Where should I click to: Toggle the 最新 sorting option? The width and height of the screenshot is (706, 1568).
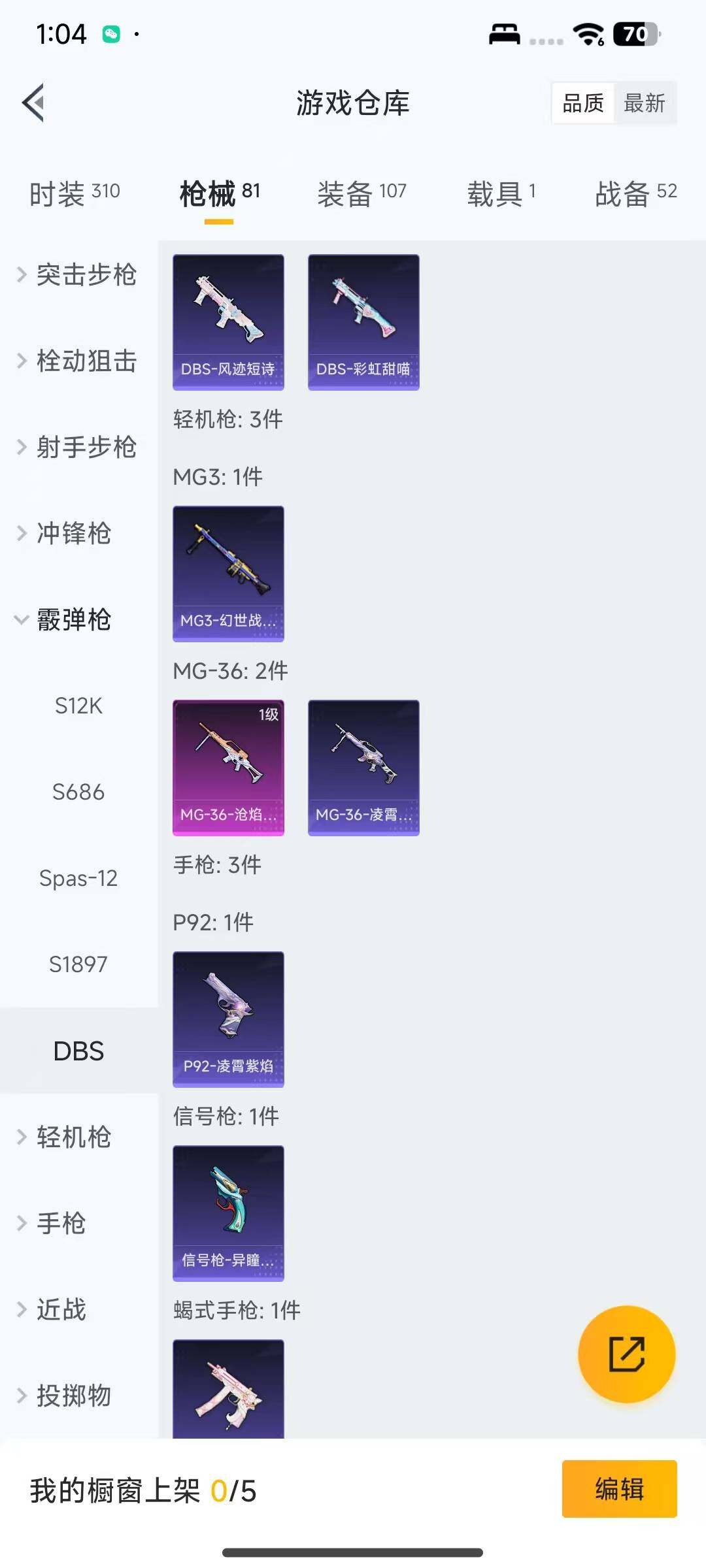[645, 103]
